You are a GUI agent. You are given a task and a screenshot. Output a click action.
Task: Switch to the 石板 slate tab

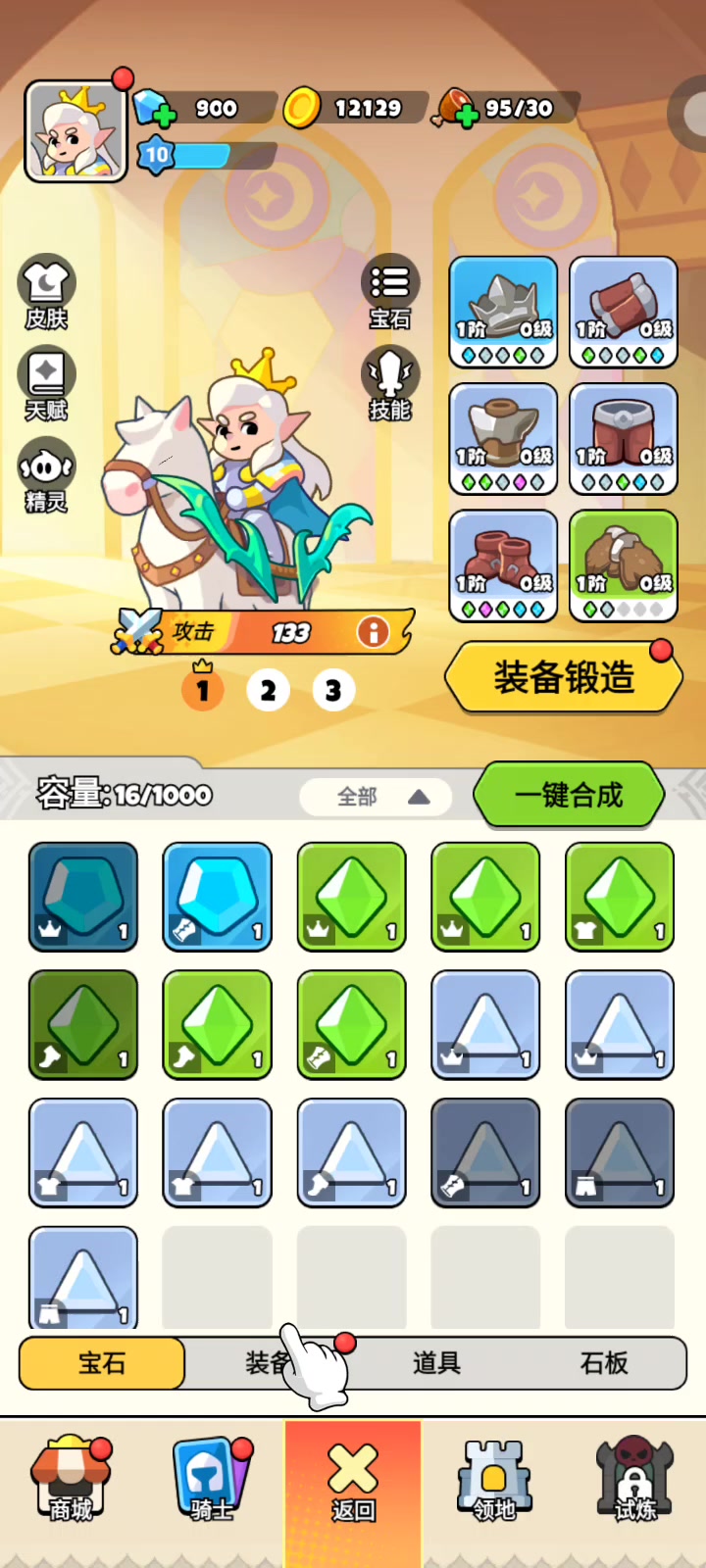click(x=603, y=1362)
